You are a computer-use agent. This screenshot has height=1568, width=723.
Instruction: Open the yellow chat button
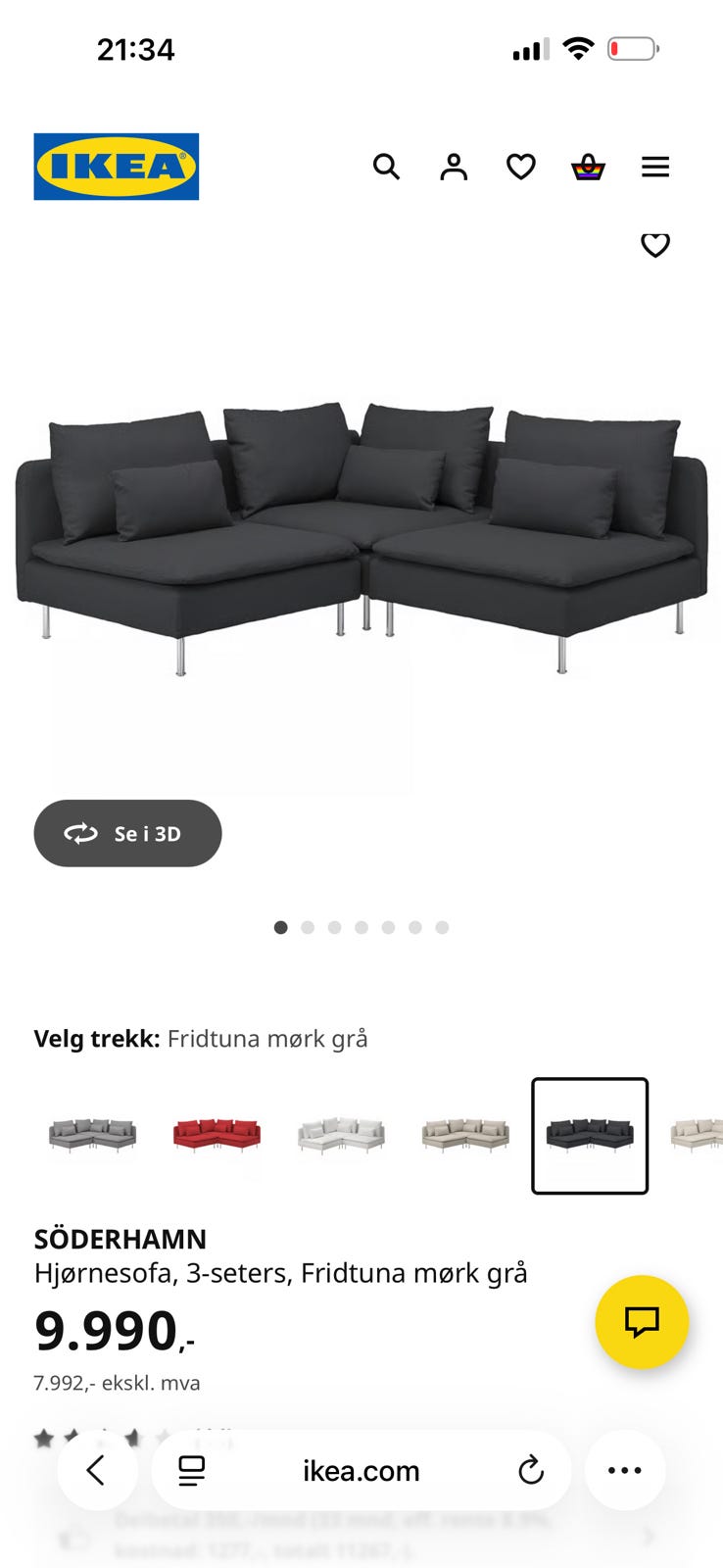pos(642,1321)
